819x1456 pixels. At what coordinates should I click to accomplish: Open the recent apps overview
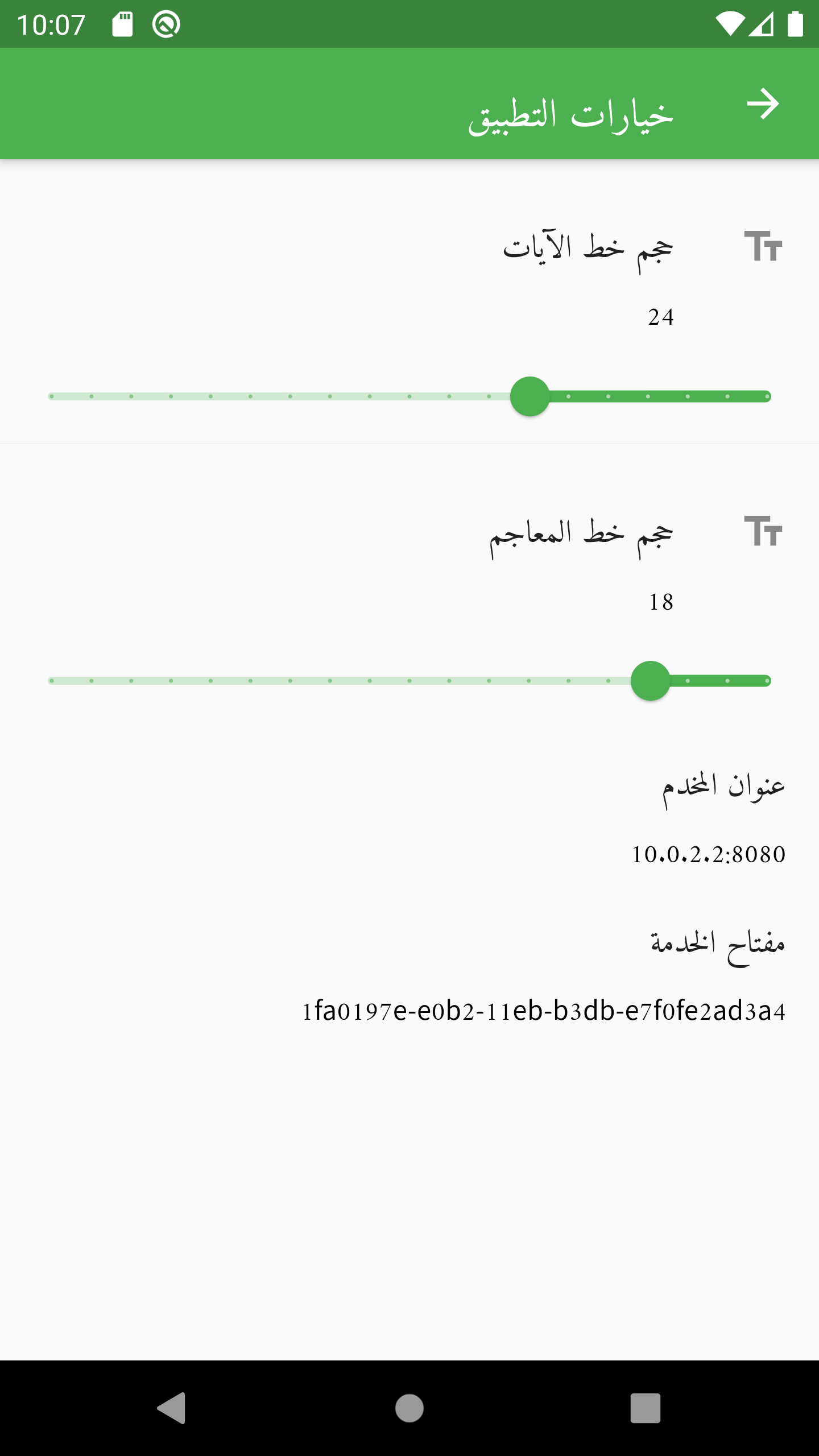[646, 1408]
